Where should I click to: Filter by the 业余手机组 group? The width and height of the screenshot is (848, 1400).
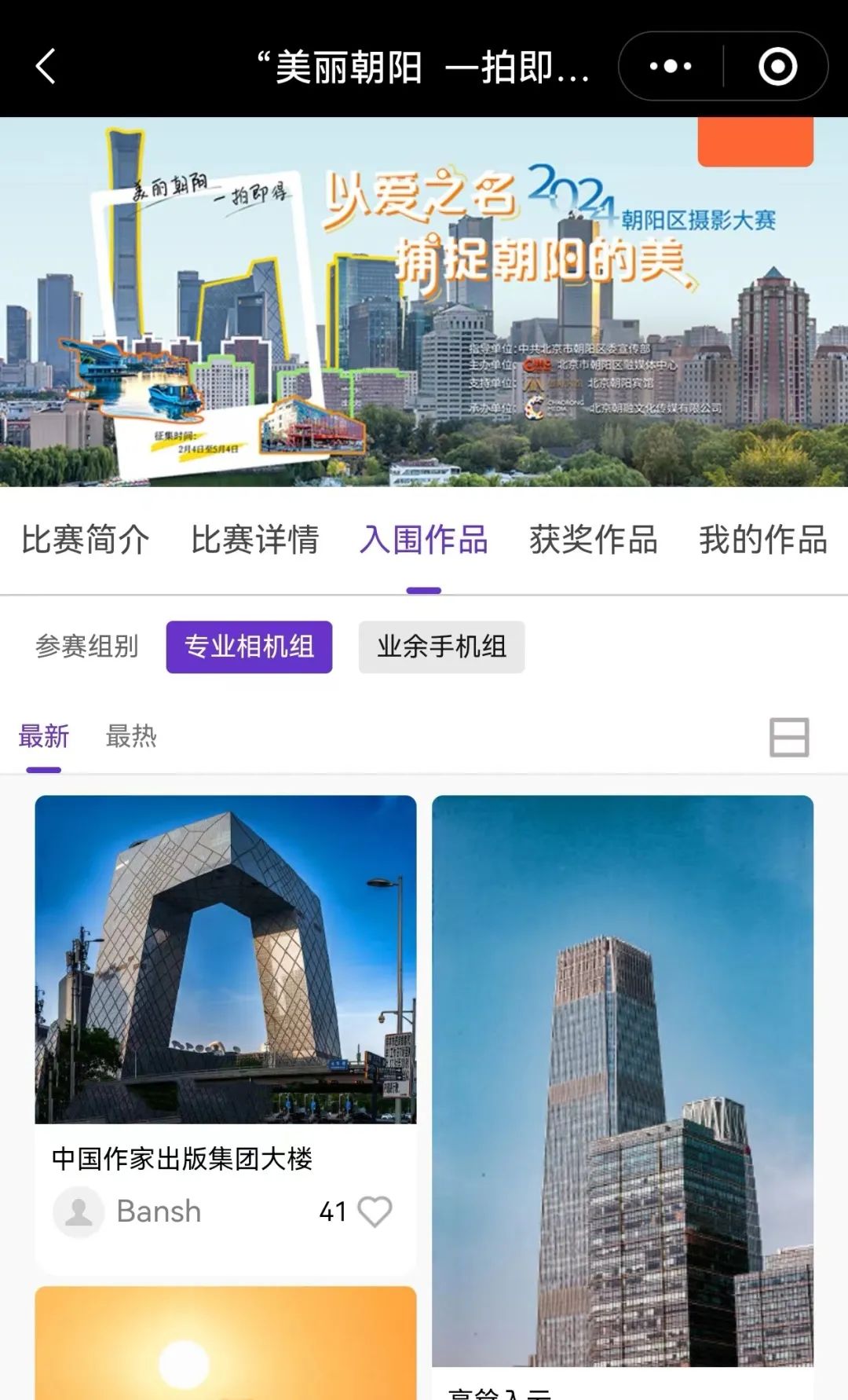point(441,647)
